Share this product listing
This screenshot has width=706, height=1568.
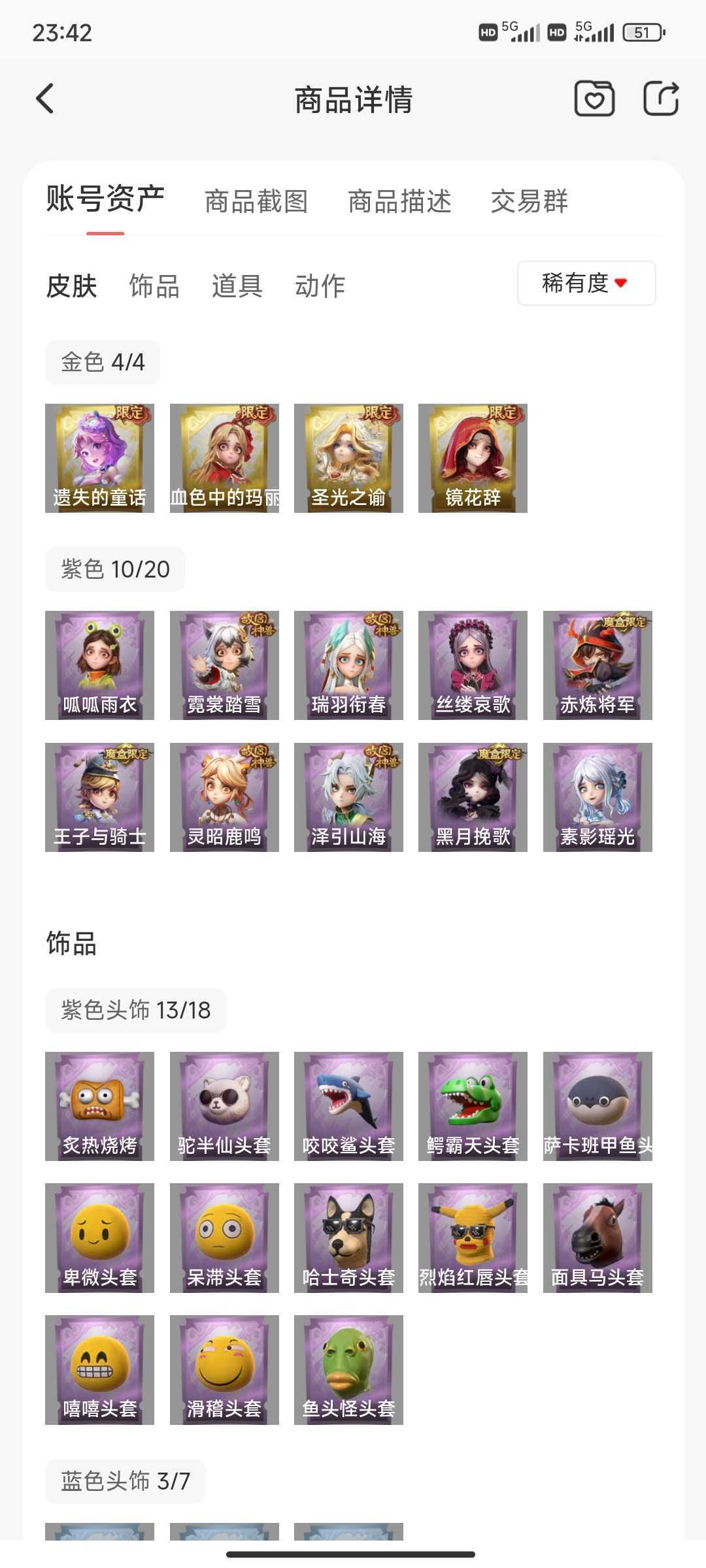coord(661,99)
